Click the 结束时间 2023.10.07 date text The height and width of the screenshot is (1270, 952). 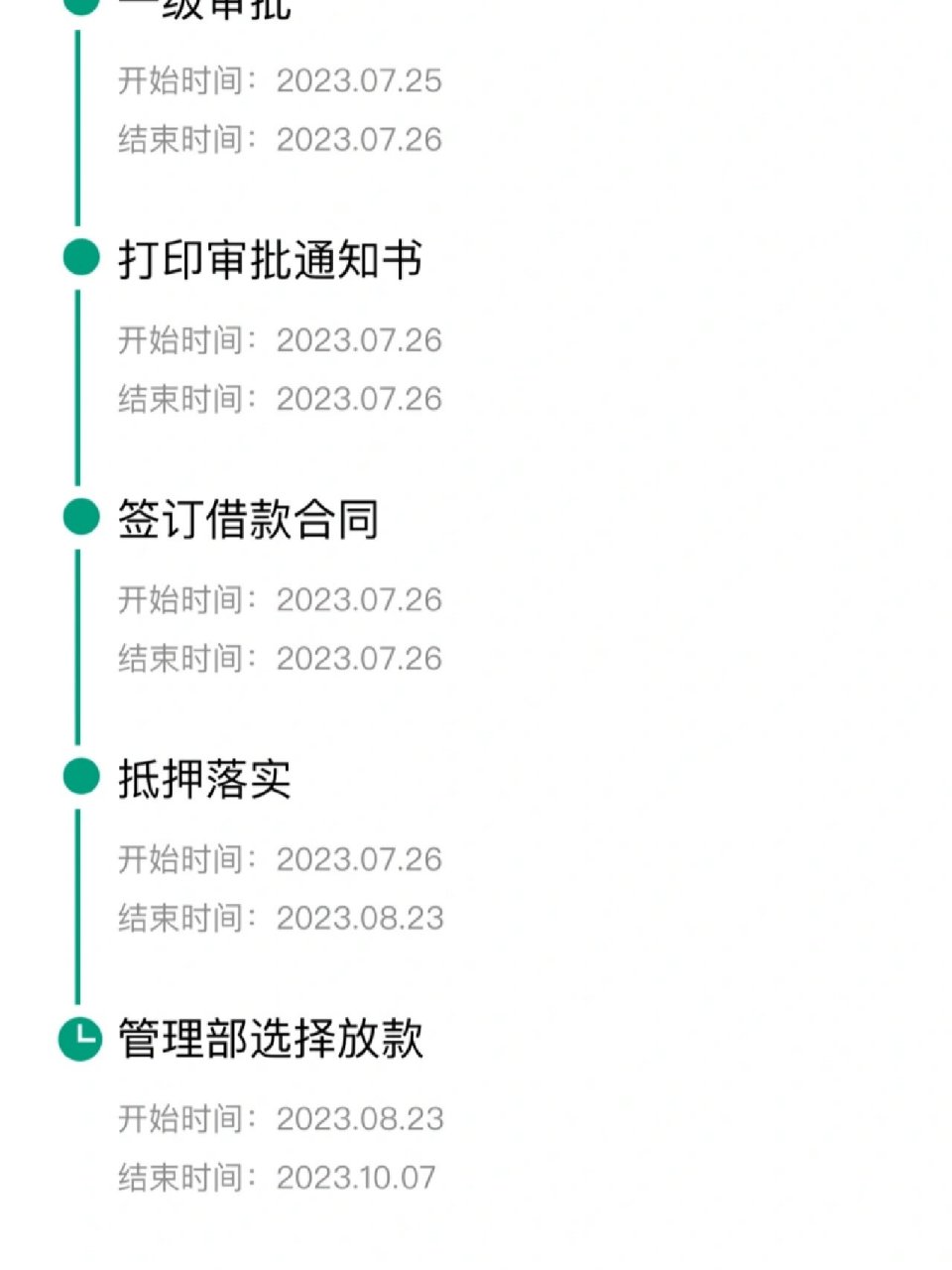click(278, 1177)
